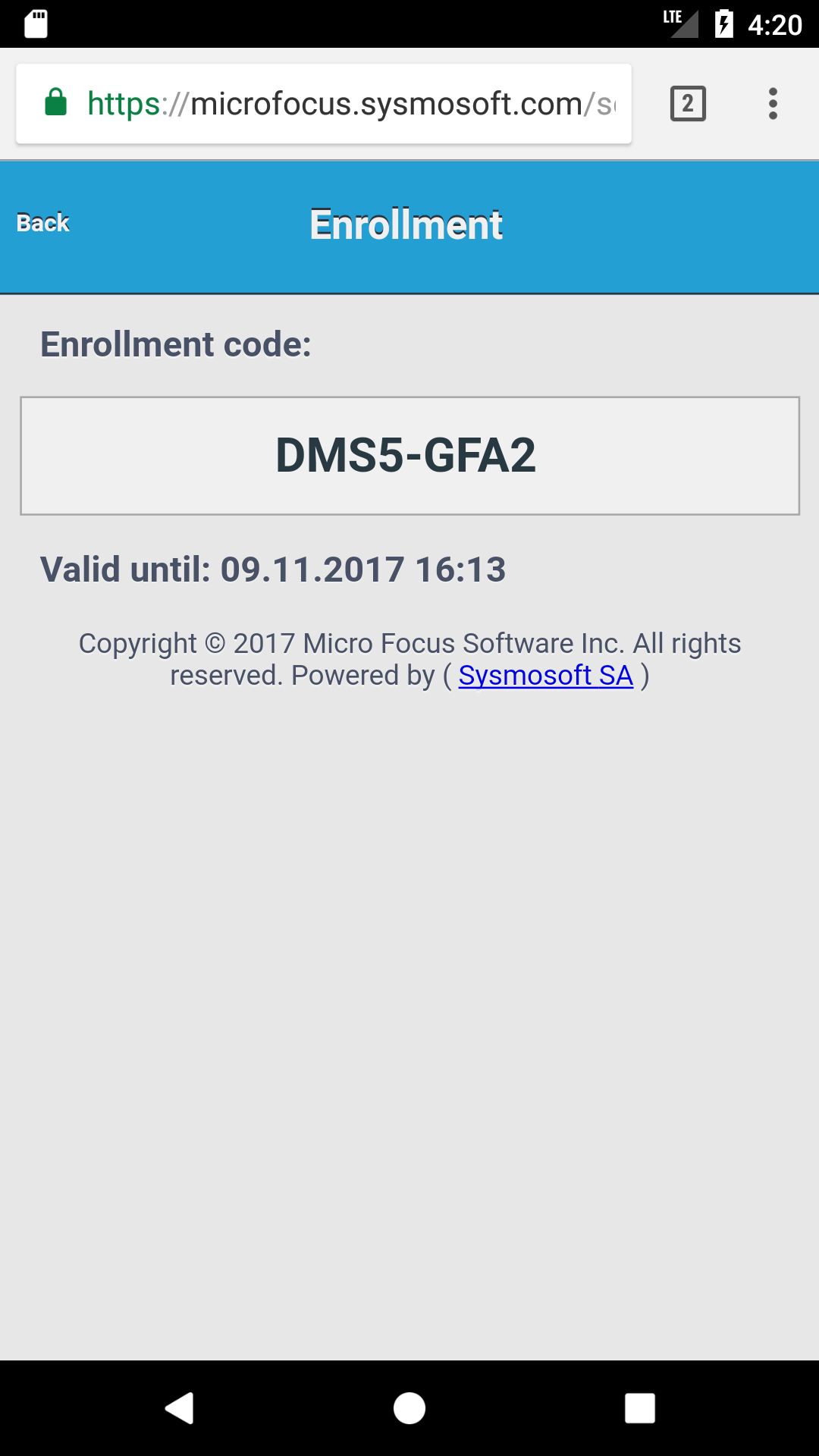Image resolution: width=819 pixels, height=1456 pixels.
Task: Open the browser overflow menu
Action: pyautogui.click(x=773, y=103)
